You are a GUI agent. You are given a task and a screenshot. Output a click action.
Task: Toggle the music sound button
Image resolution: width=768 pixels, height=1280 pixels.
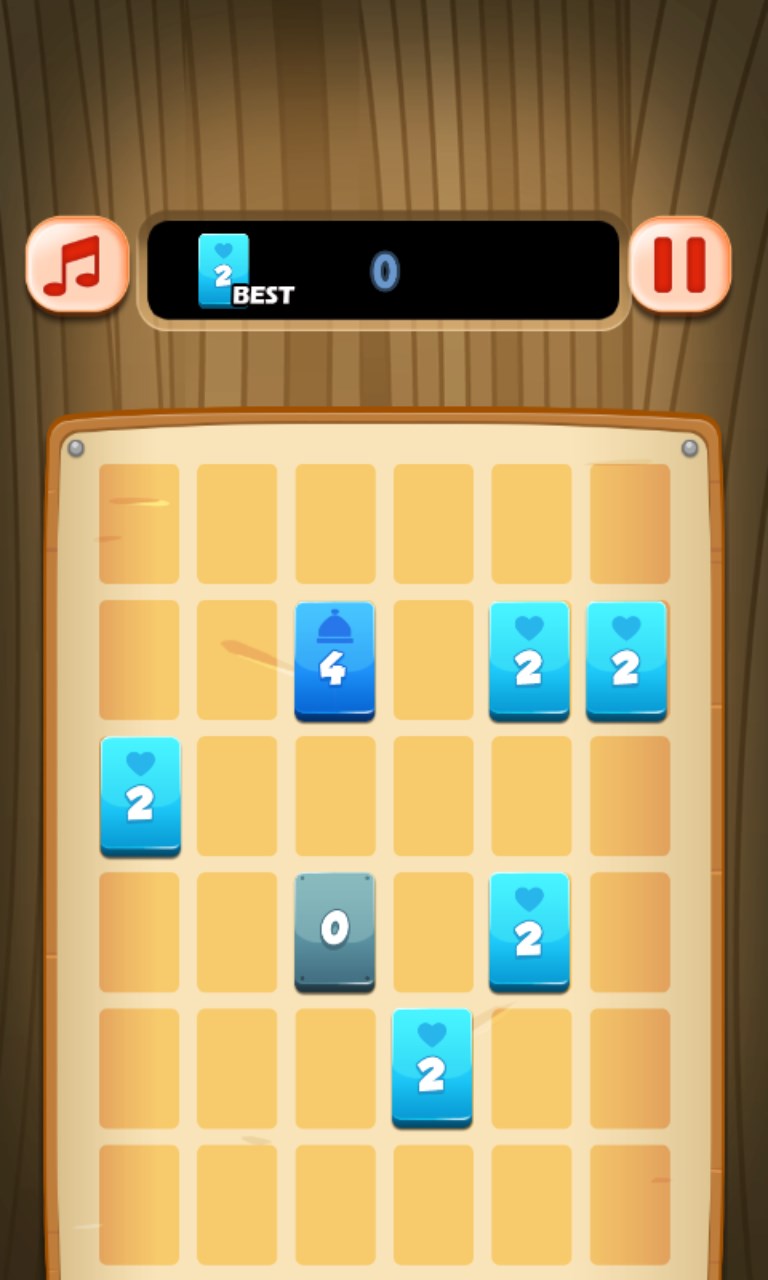pos(77,265)
